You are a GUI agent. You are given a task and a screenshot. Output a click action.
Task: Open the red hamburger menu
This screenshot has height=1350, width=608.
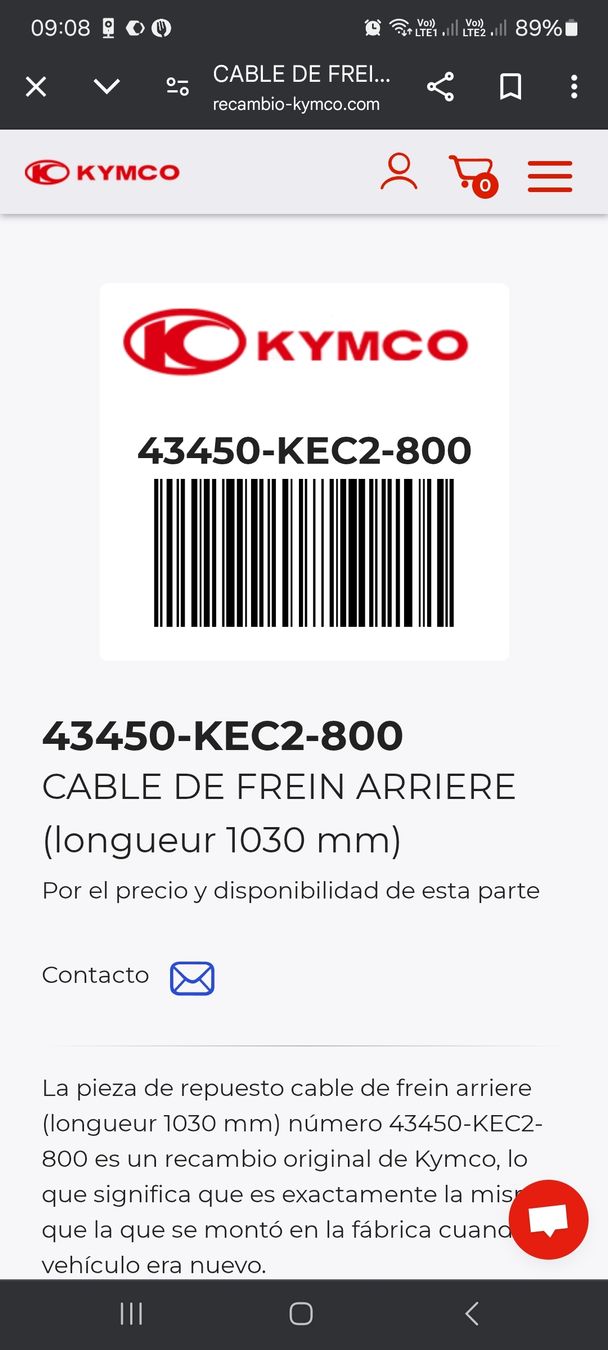tap(550, 175)
